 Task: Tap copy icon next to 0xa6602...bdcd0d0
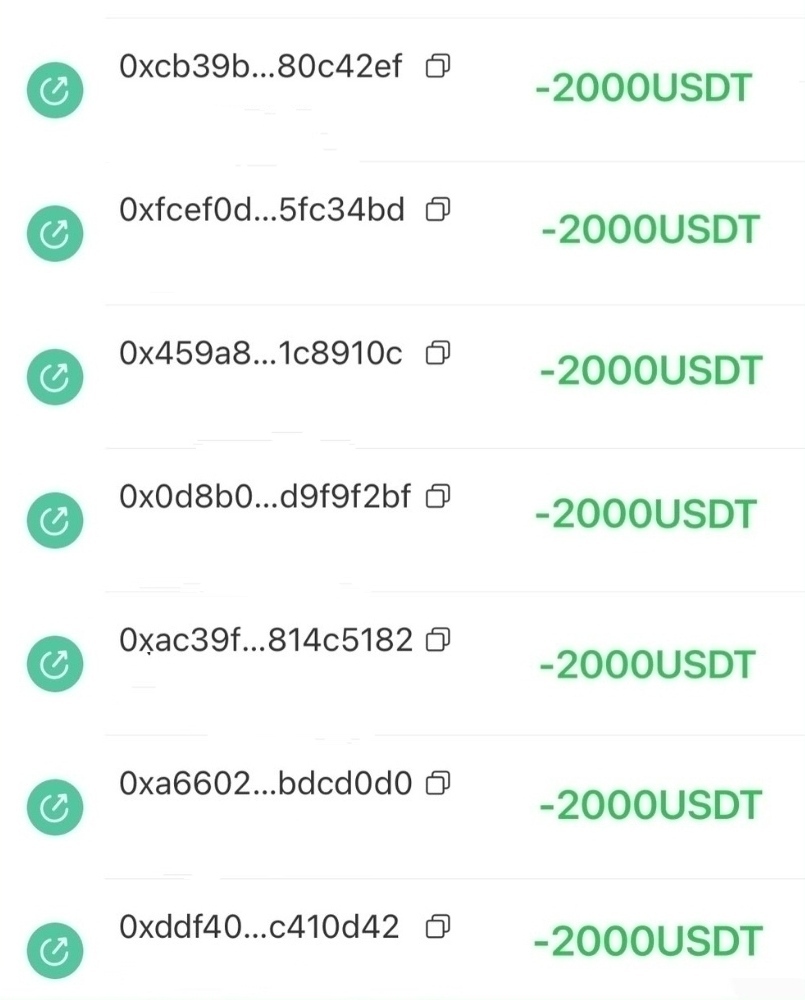tap(438, 784)
